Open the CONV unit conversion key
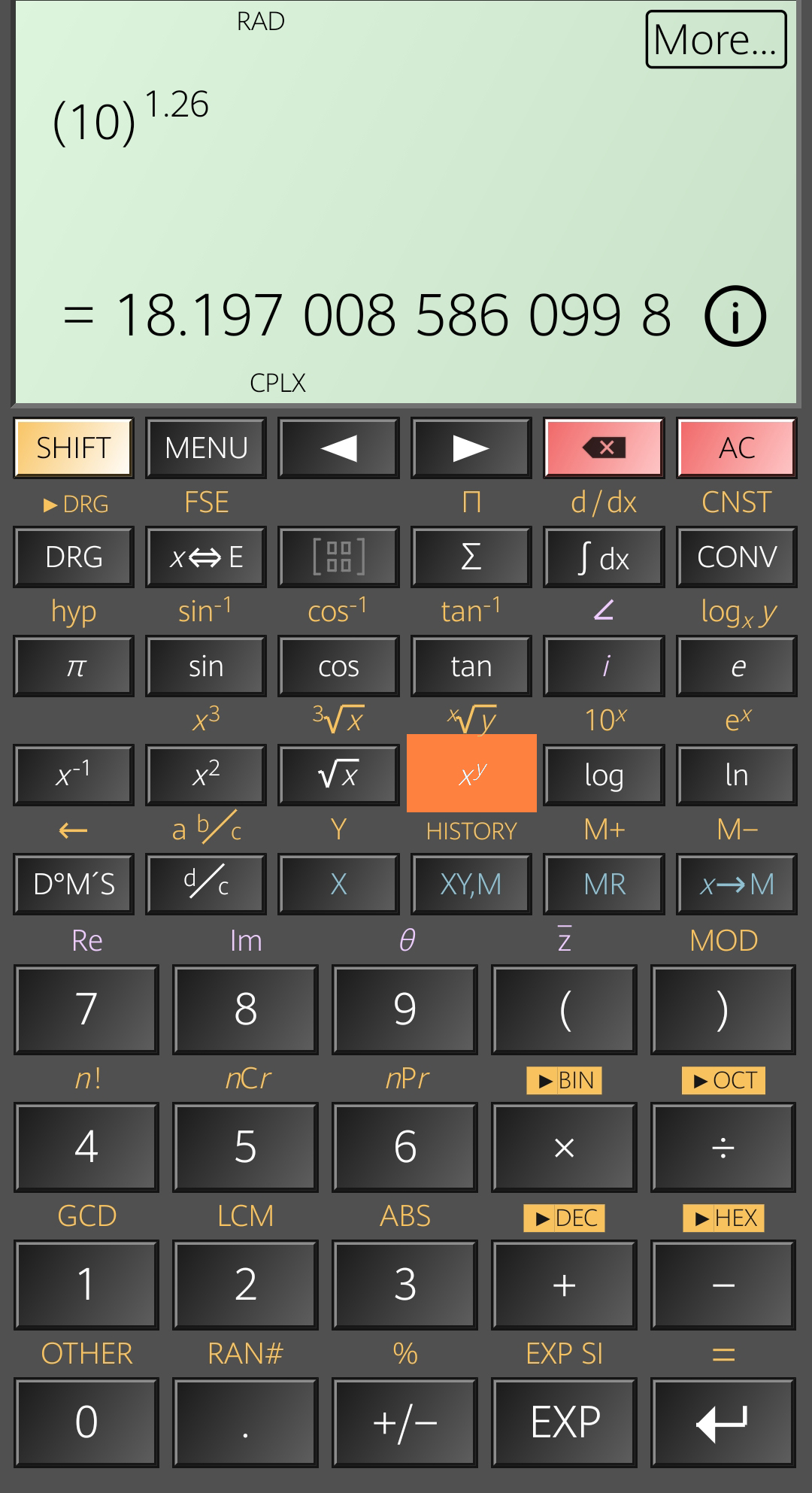 click(x=736, y=557)
